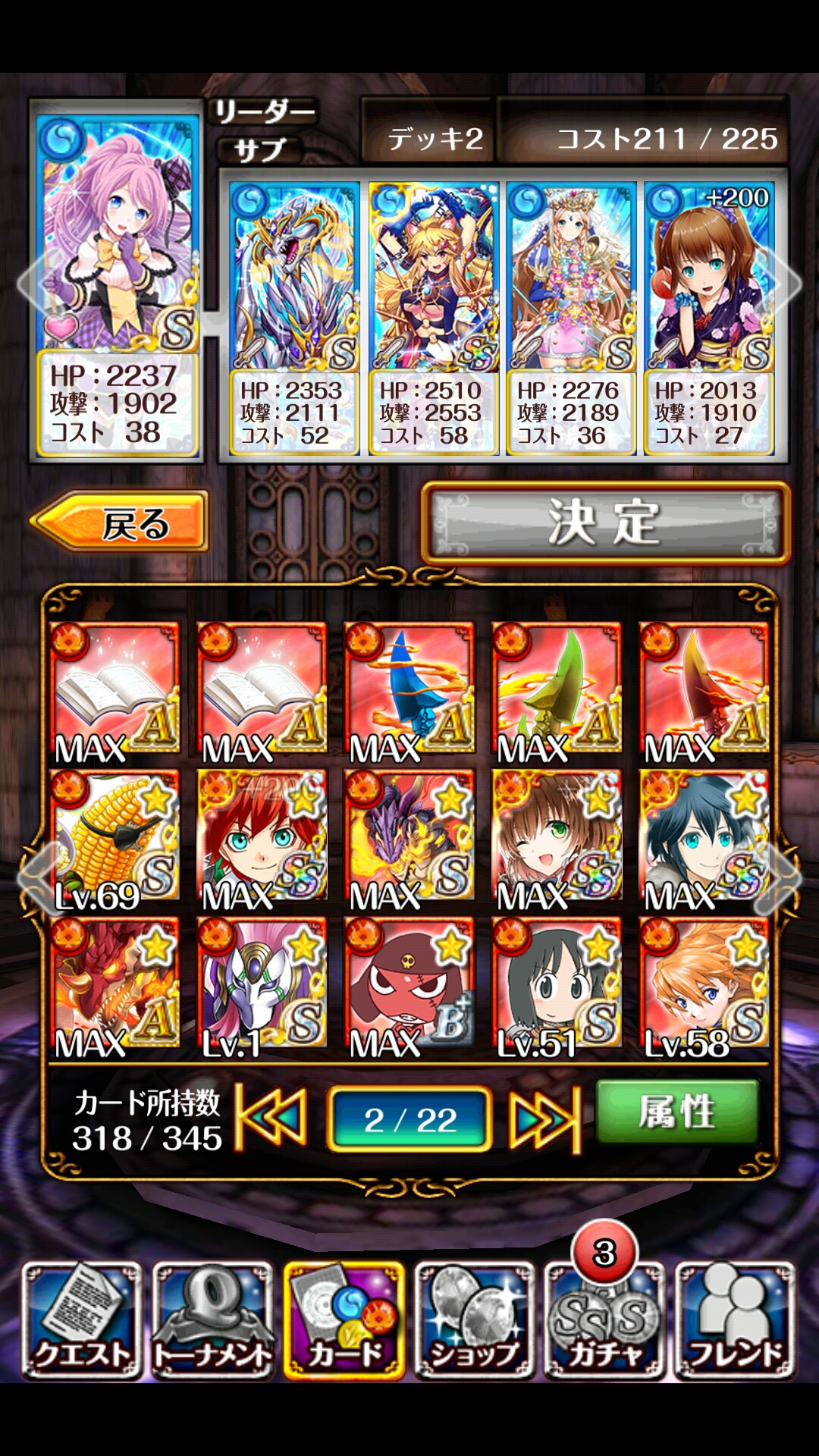This screenshot has width=819, height=1456.
Task: Select the sub card with HP 2276
Action: pos(570,317)
